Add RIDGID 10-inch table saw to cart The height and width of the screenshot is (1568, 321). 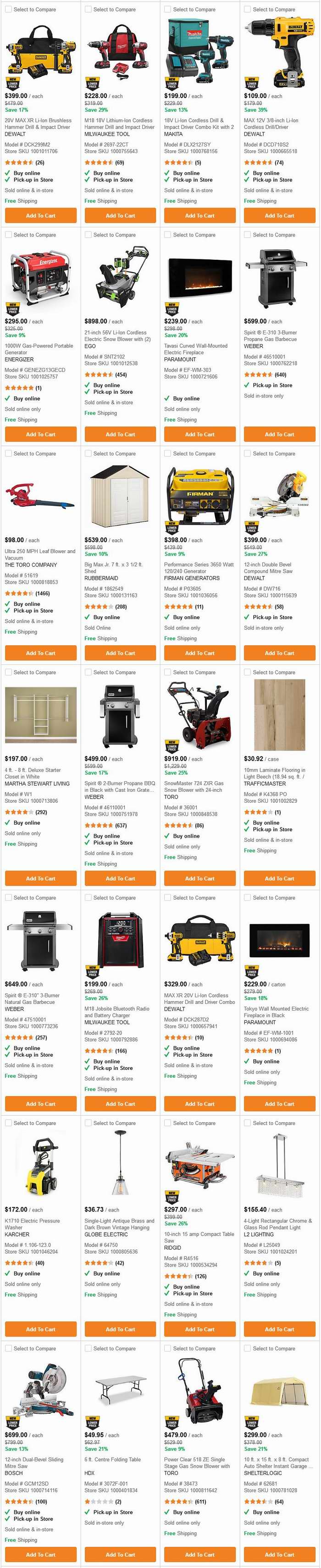(200, 1329)
